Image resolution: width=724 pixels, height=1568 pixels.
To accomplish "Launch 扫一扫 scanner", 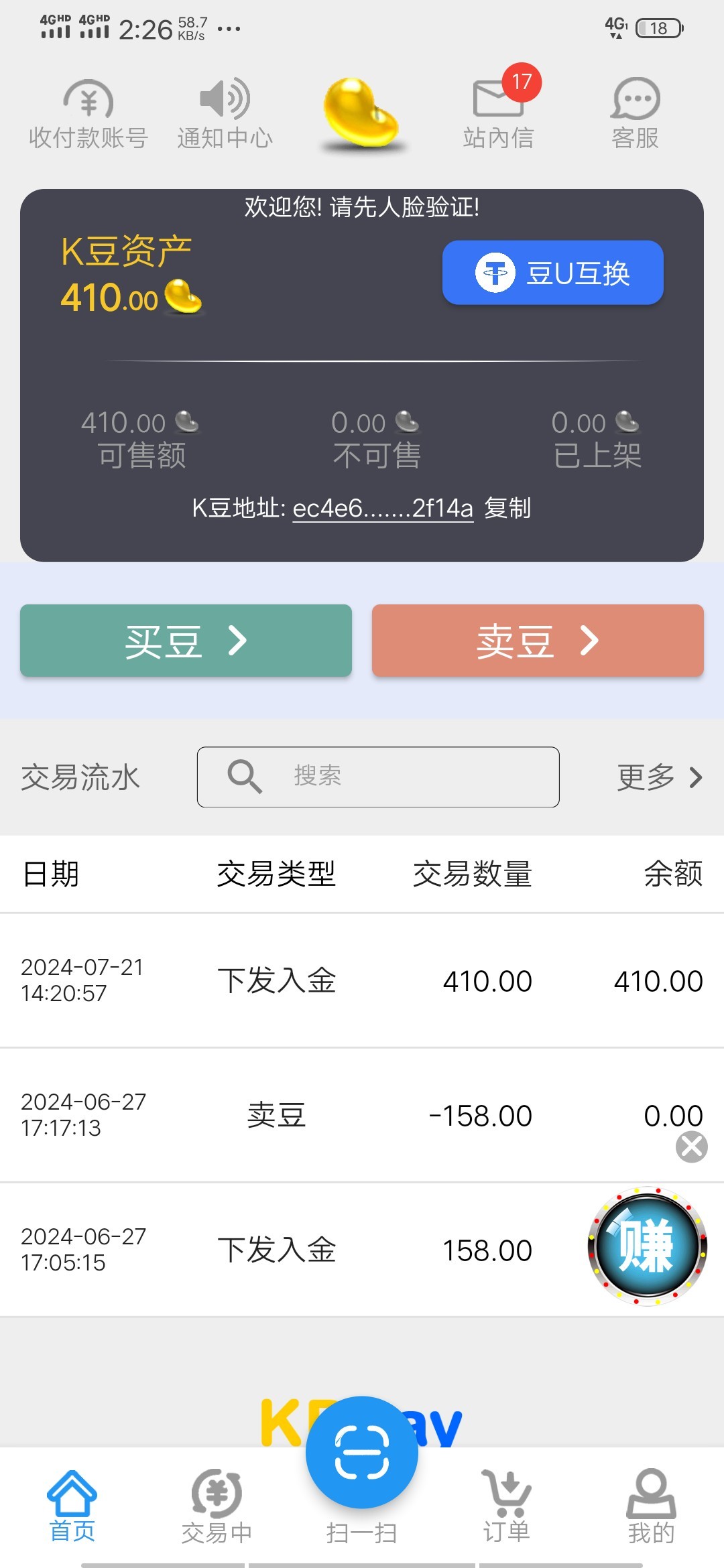I will 362,1454.
